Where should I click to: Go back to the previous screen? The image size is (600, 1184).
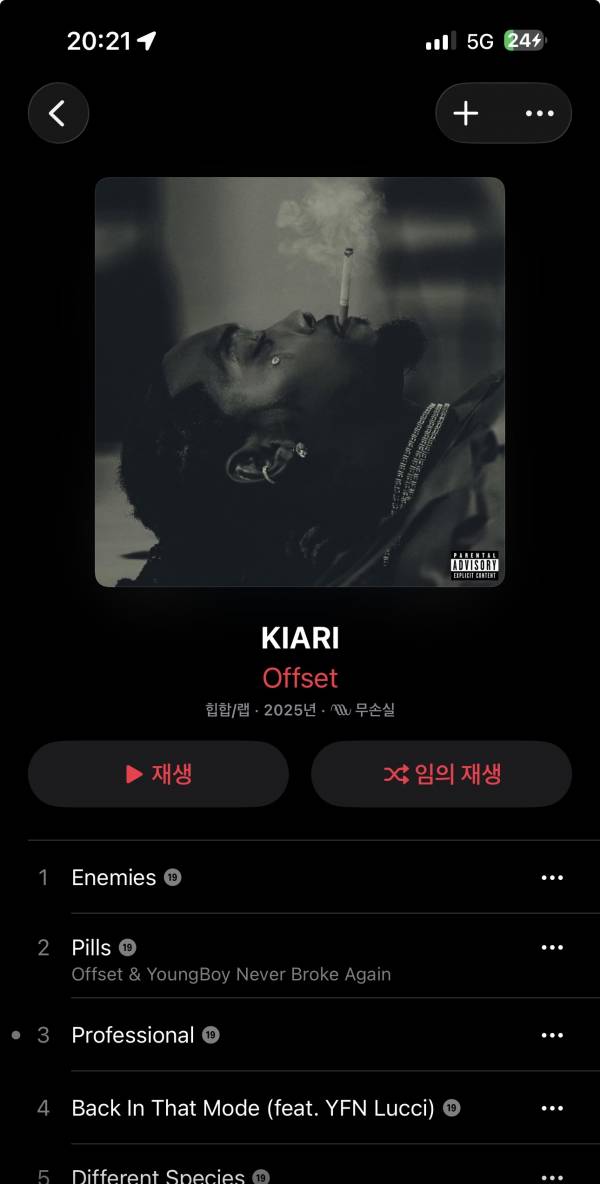(58, 113)
